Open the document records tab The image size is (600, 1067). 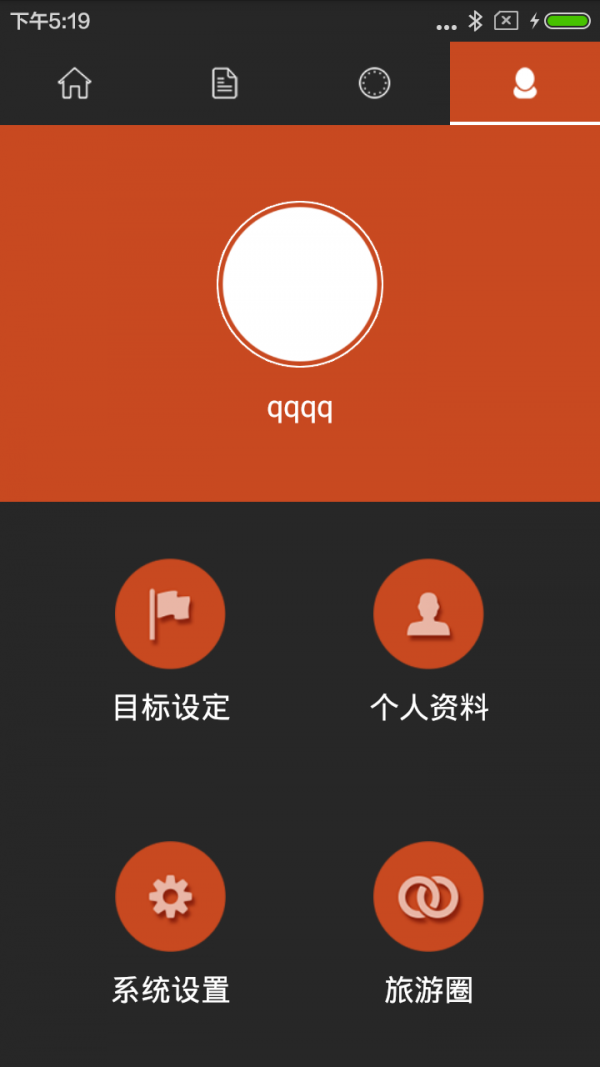[x=225, y=83]
